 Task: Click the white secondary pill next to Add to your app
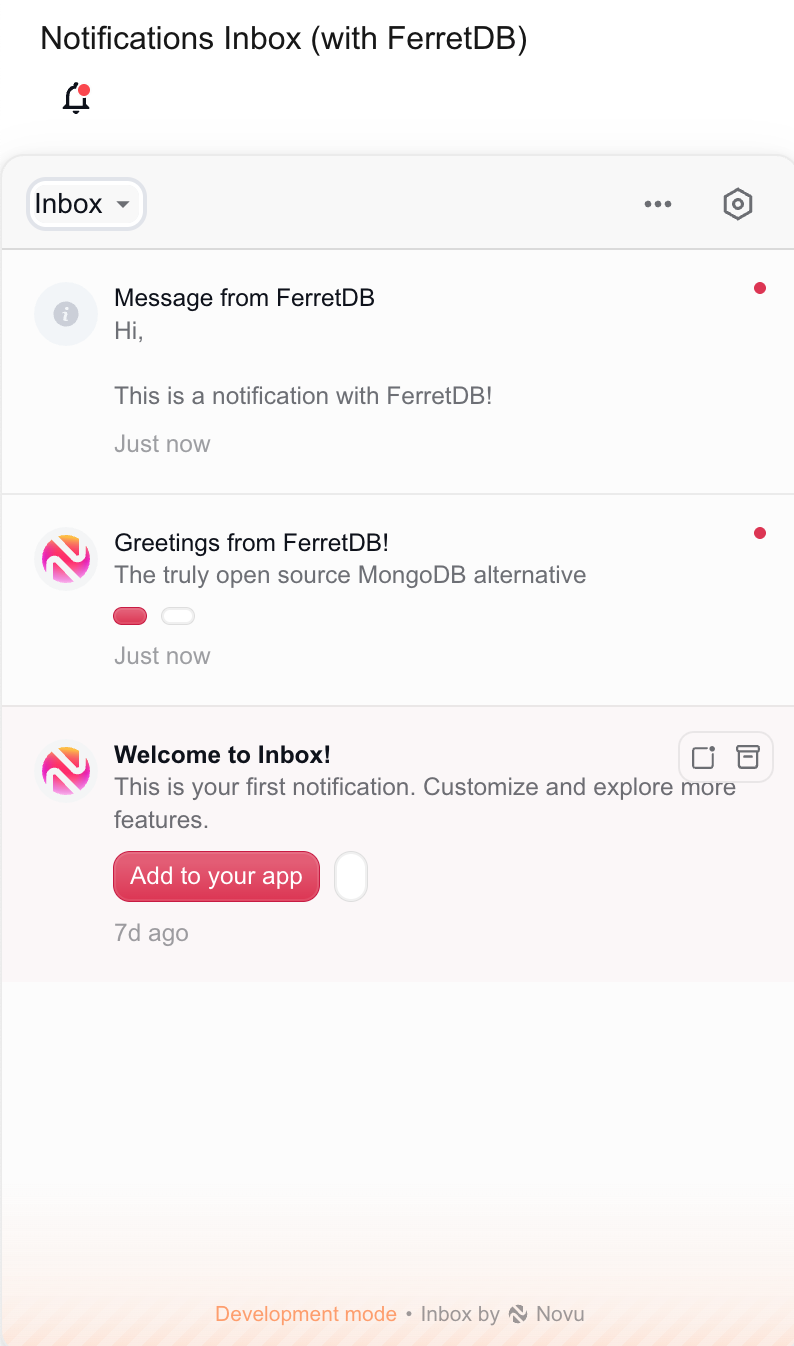point(350,876)
